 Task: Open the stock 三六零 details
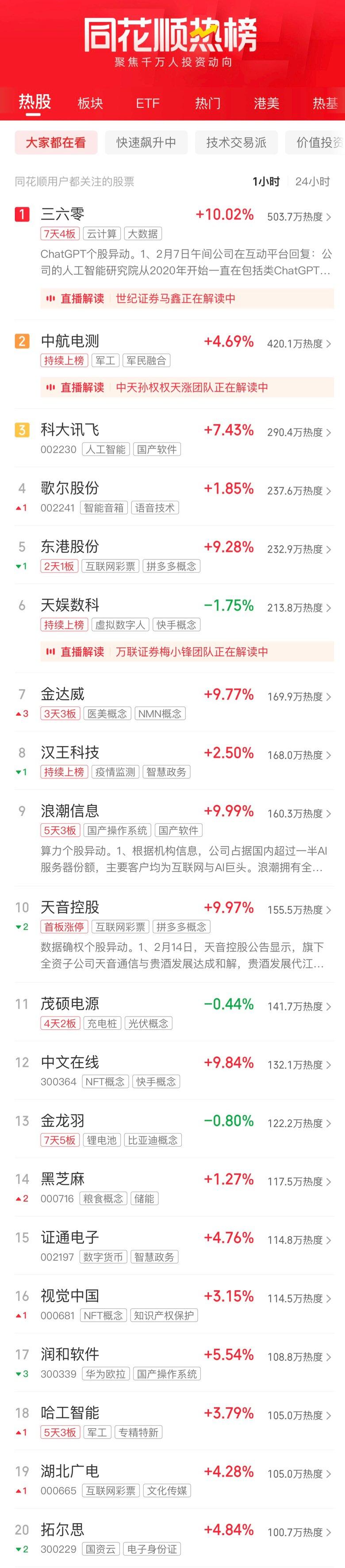[x=62, y=214]
